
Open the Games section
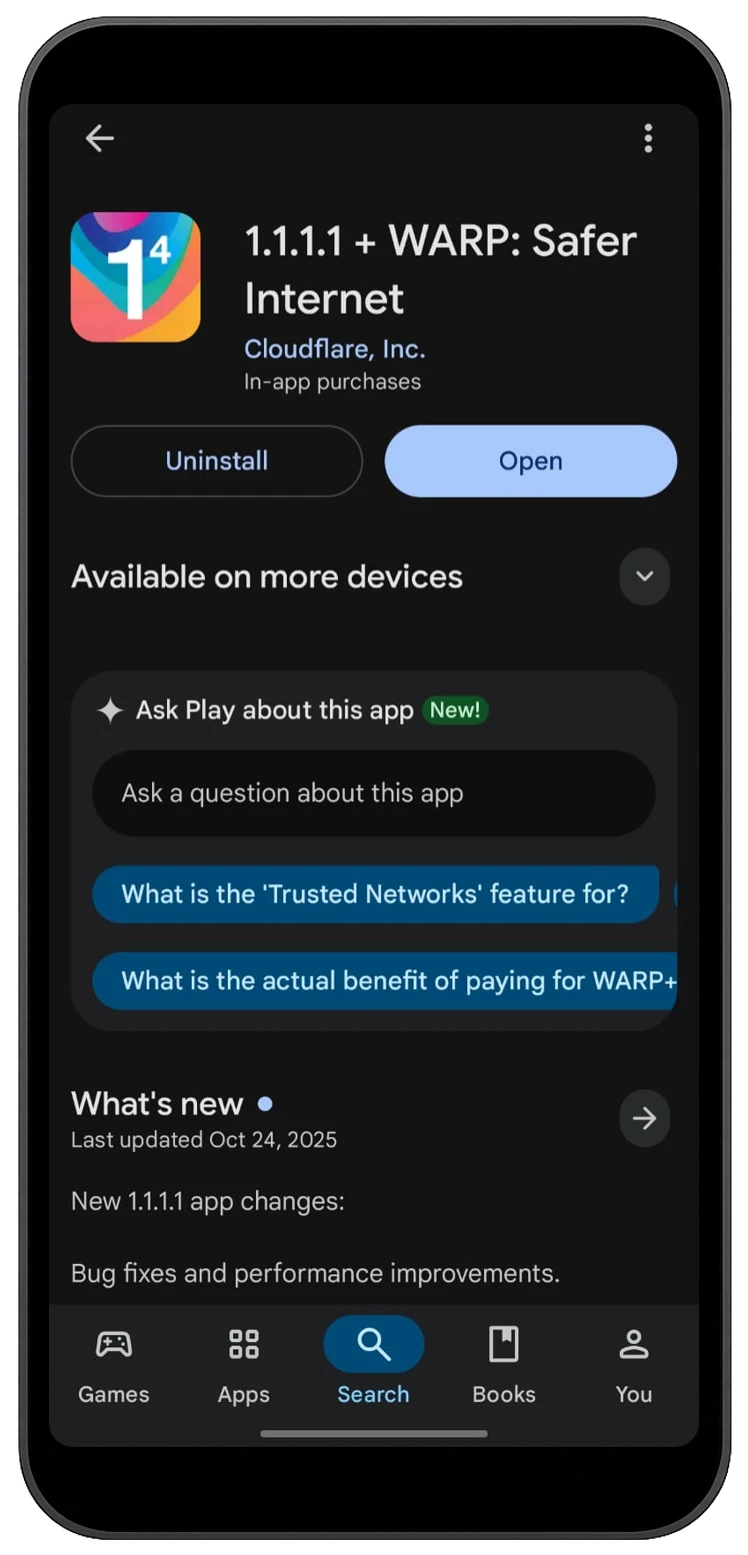[x=113, y=1363]
